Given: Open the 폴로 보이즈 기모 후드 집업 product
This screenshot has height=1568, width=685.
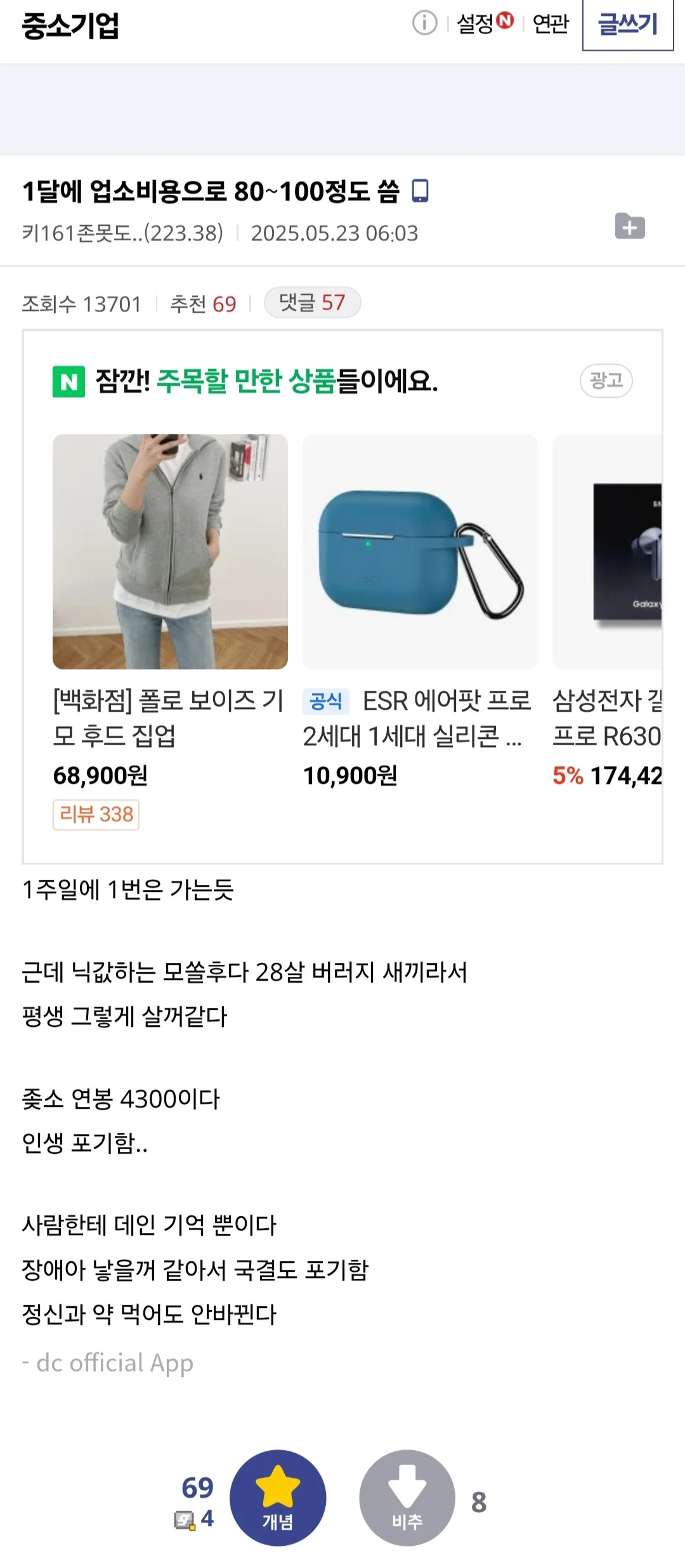Looking at the screenshot, I should 170,552.
